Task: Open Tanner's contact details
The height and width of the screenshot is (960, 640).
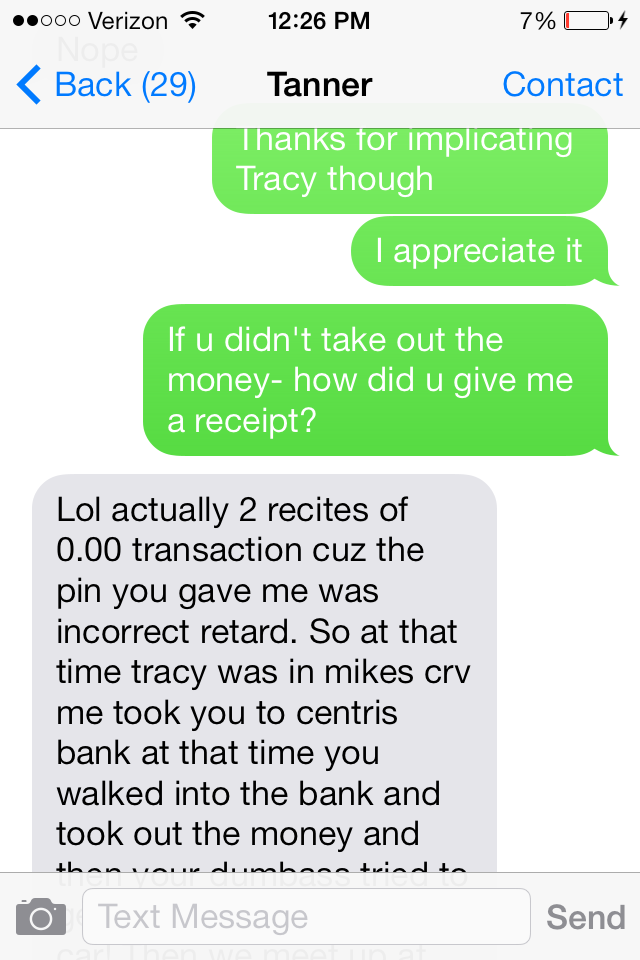Action: (x=562, y=86)
